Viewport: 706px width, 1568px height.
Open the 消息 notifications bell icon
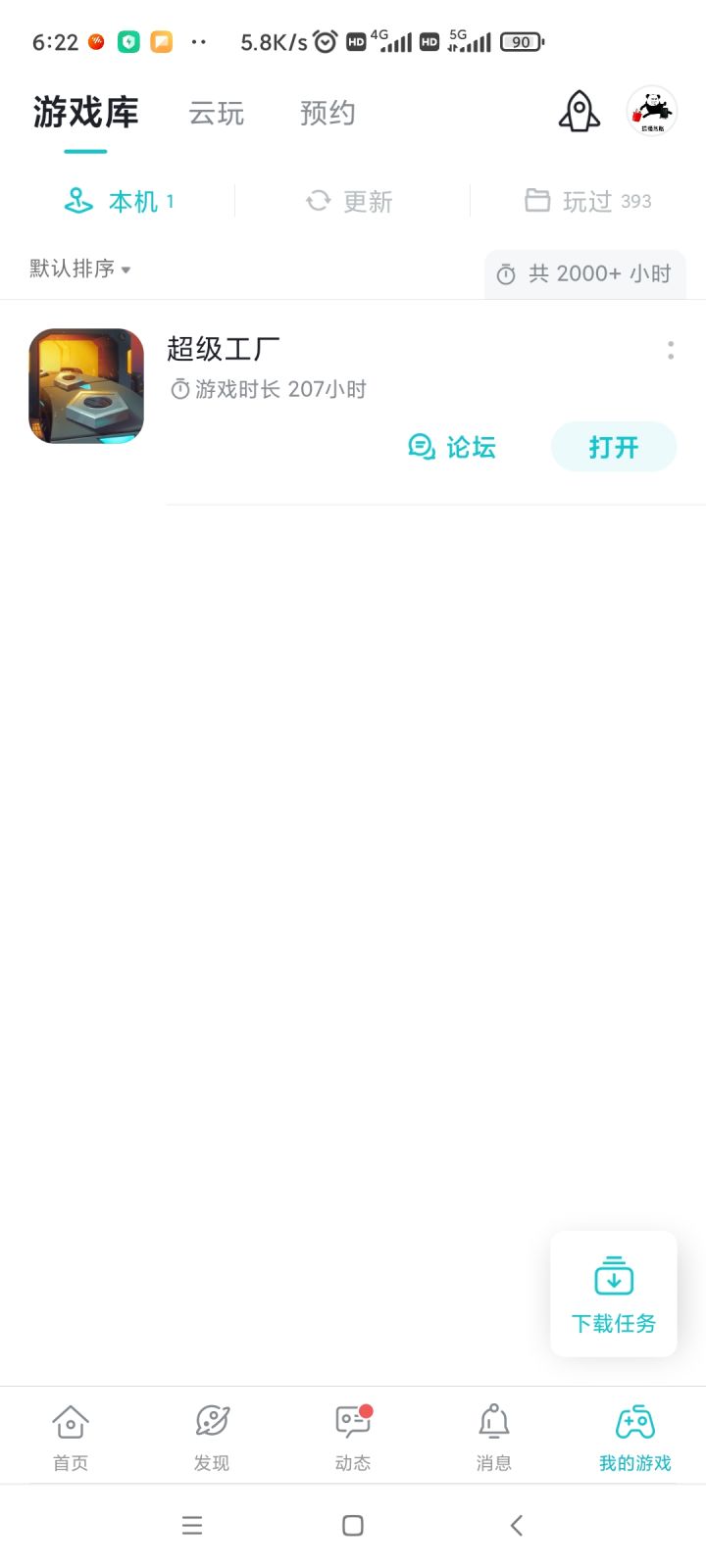point(493,1421)
